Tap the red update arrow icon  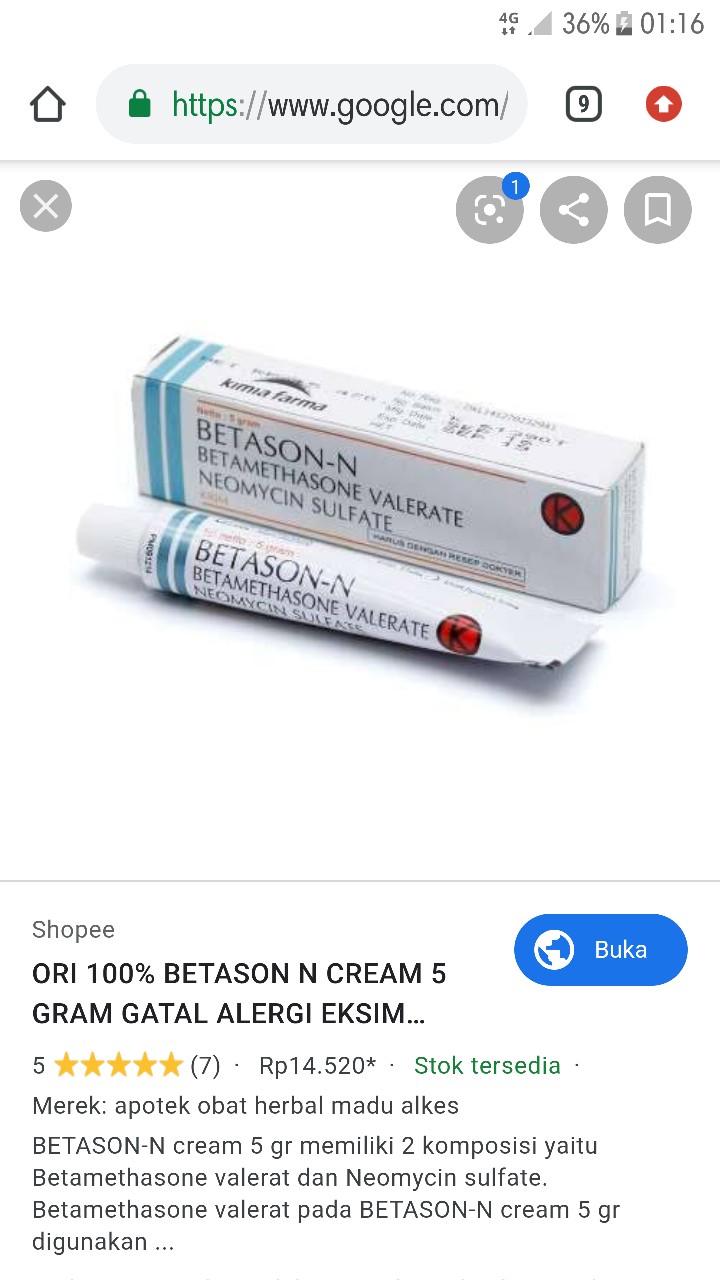point(663,104)
